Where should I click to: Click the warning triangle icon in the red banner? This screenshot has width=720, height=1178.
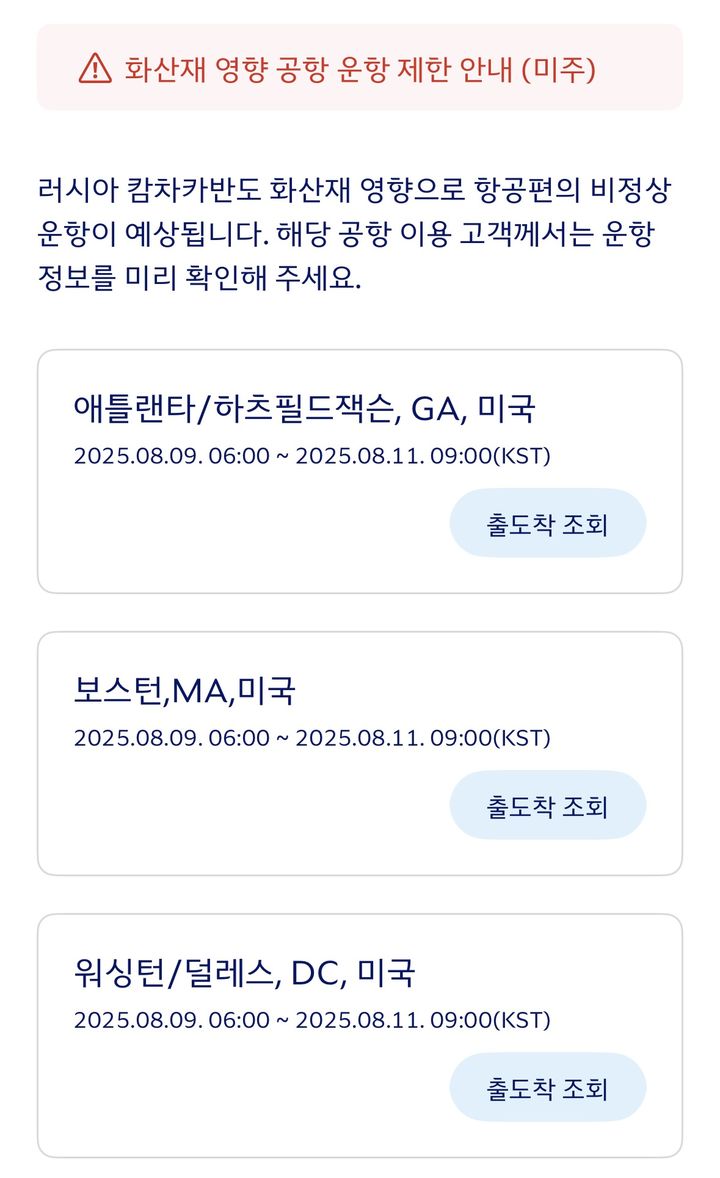coord(93,67)
